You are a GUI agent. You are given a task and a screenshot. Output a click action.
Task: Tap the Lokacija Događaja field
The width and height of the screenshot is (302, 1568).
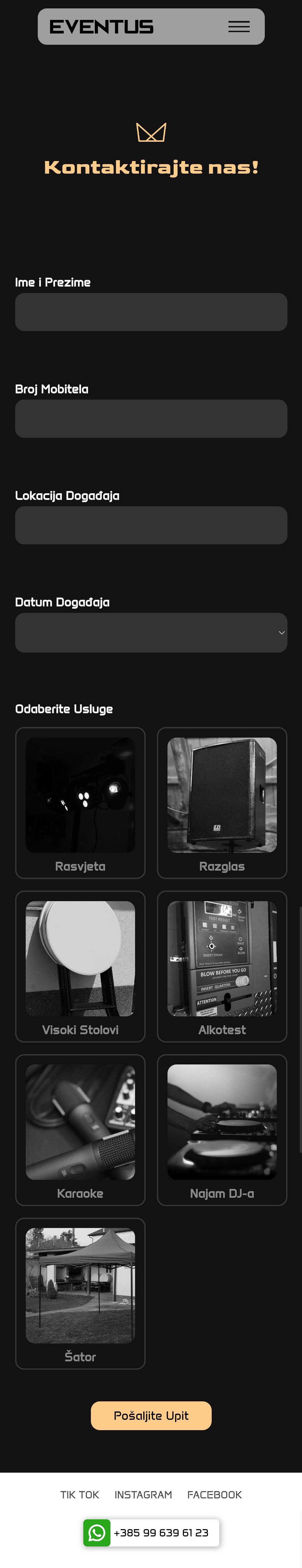(x=151, y=525)
